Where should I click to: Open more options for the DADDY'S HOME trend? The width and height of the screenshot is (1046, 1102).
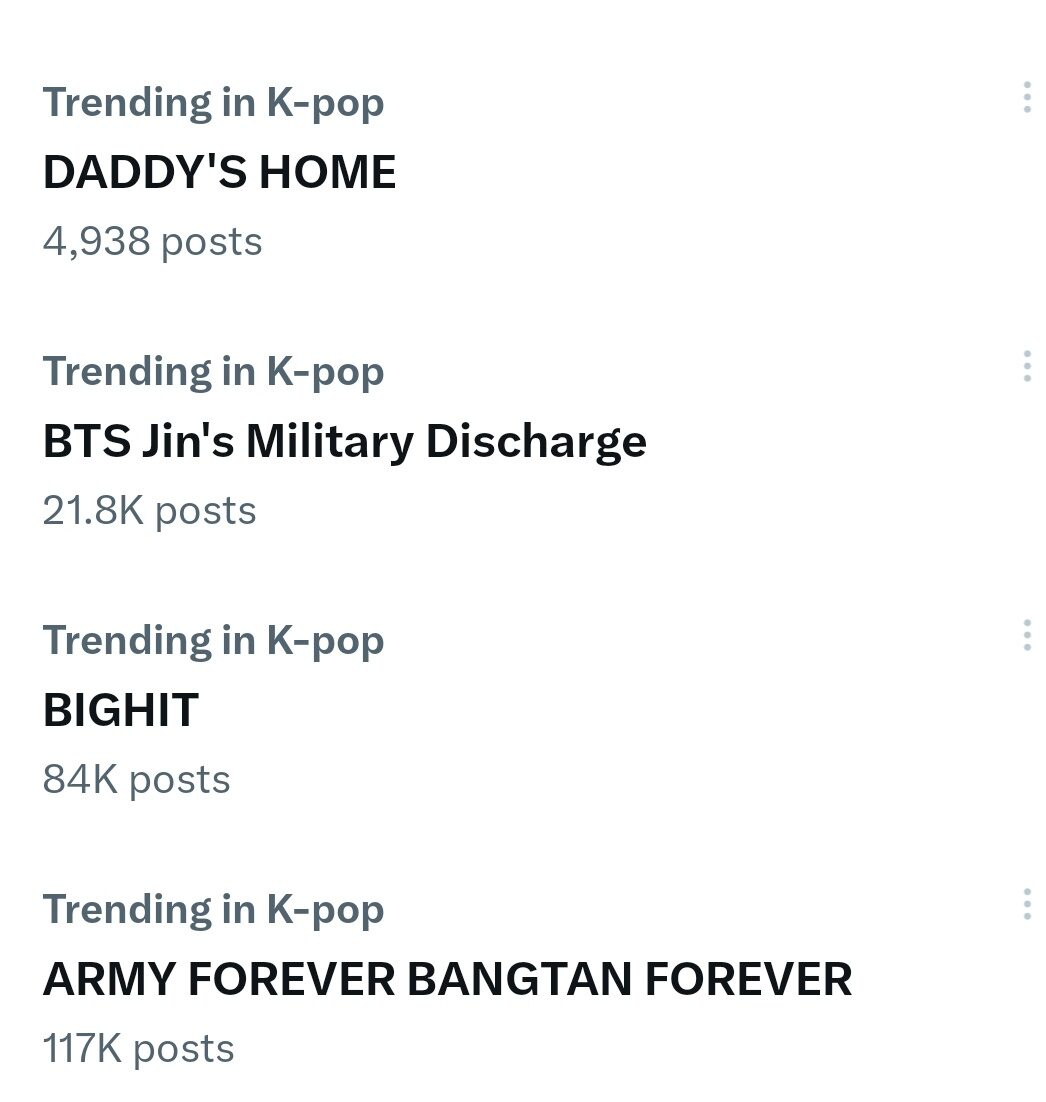(1026, 97)
